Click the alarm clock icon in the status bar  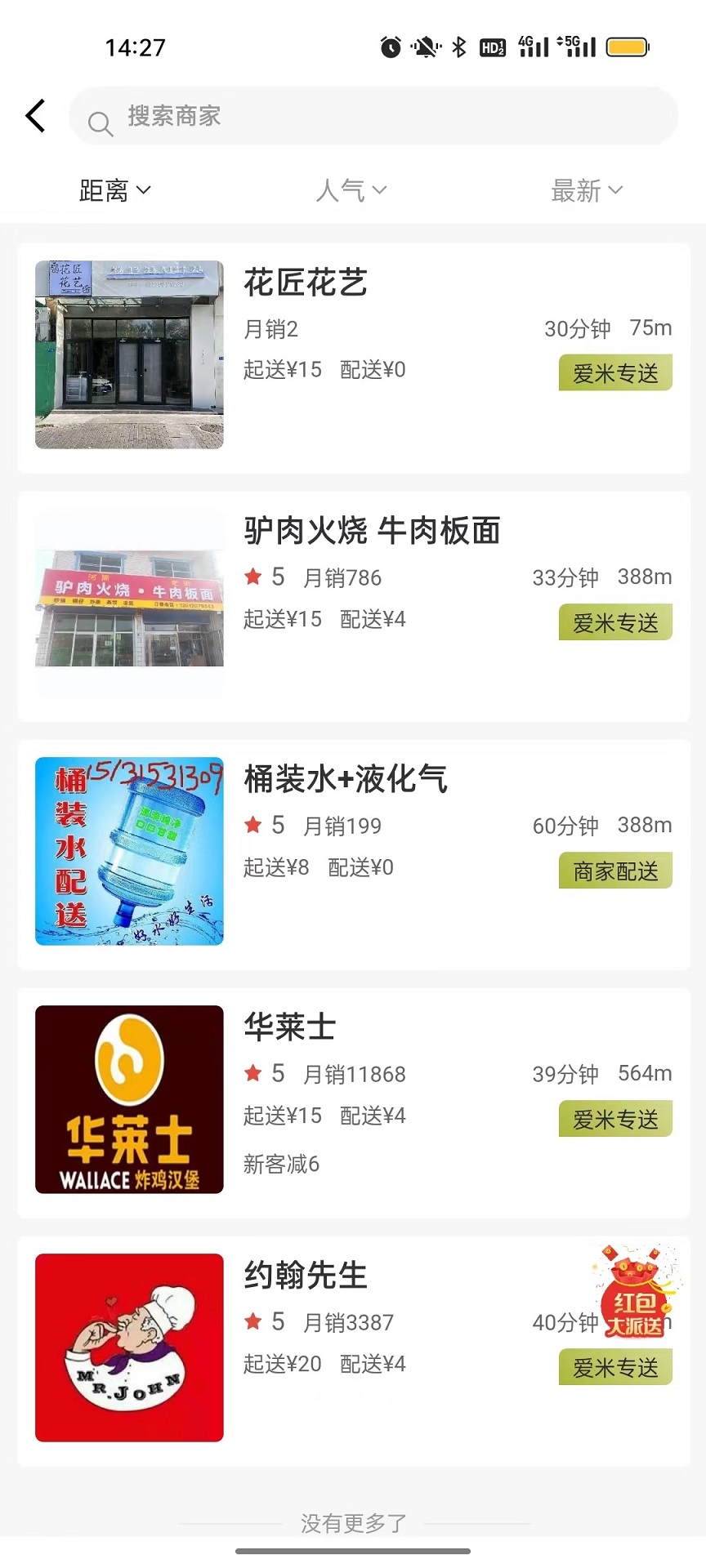point(390,47)
